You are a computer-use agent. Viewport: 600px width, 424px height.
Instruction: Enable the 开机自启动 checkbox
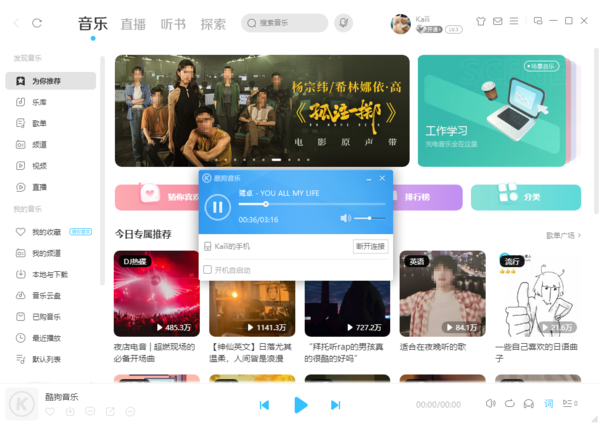tap(208, 269)
